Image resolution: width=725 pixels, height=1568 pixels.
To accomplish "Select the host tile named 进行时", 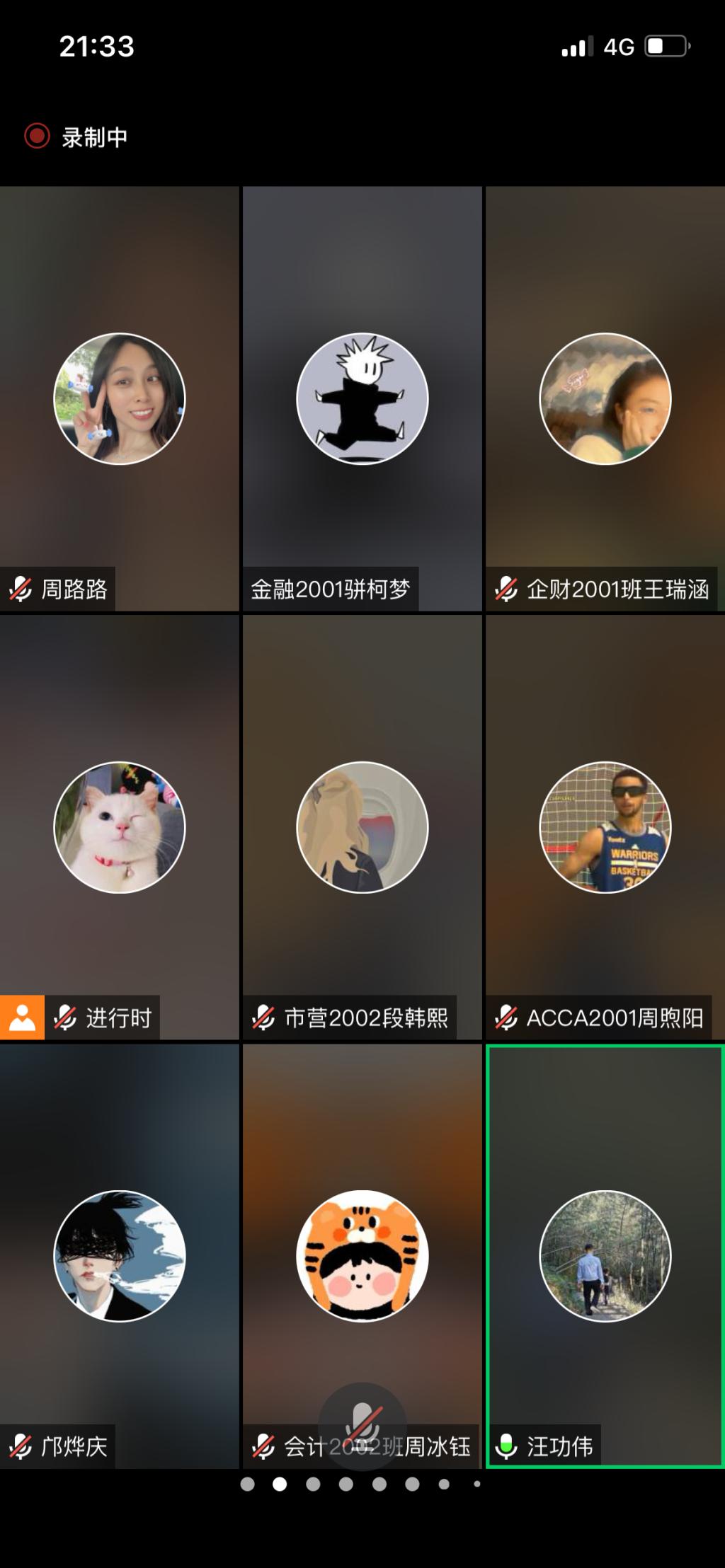I will point(120,826).
